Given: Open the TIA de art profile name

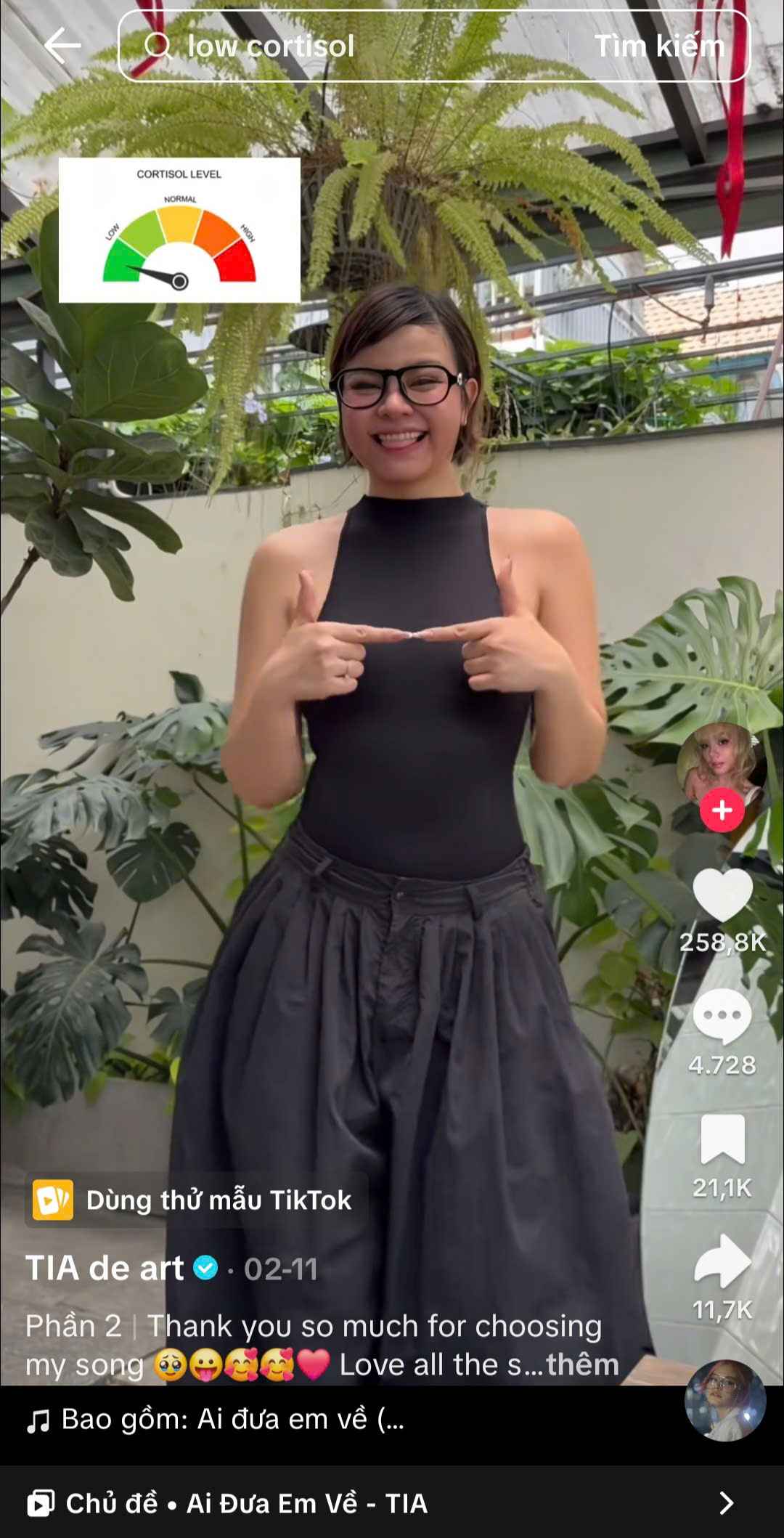Looking at the screenshot, I should click(x=105, y=1269).
